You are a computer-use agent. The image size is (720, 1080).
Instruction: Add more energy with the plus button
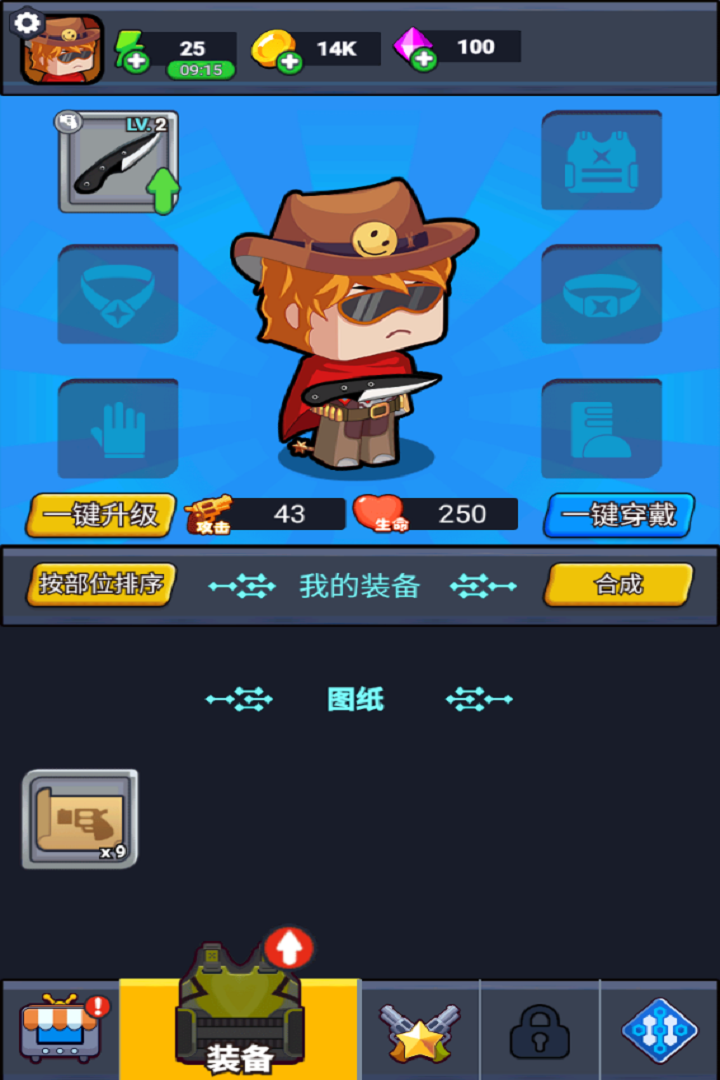click(134, 60)
